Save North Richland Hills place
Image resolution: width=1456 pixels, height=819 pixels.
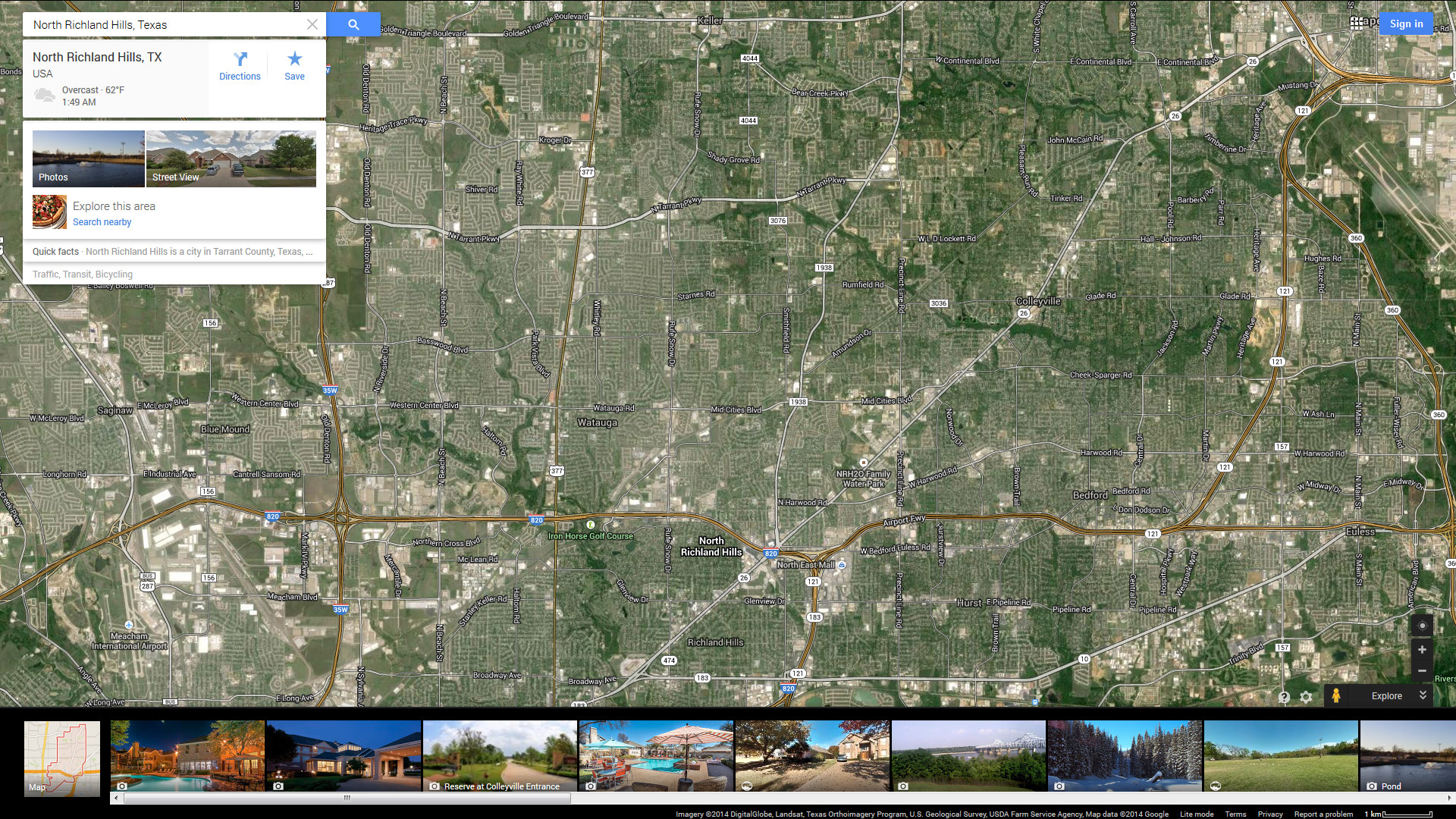(294, 66)
